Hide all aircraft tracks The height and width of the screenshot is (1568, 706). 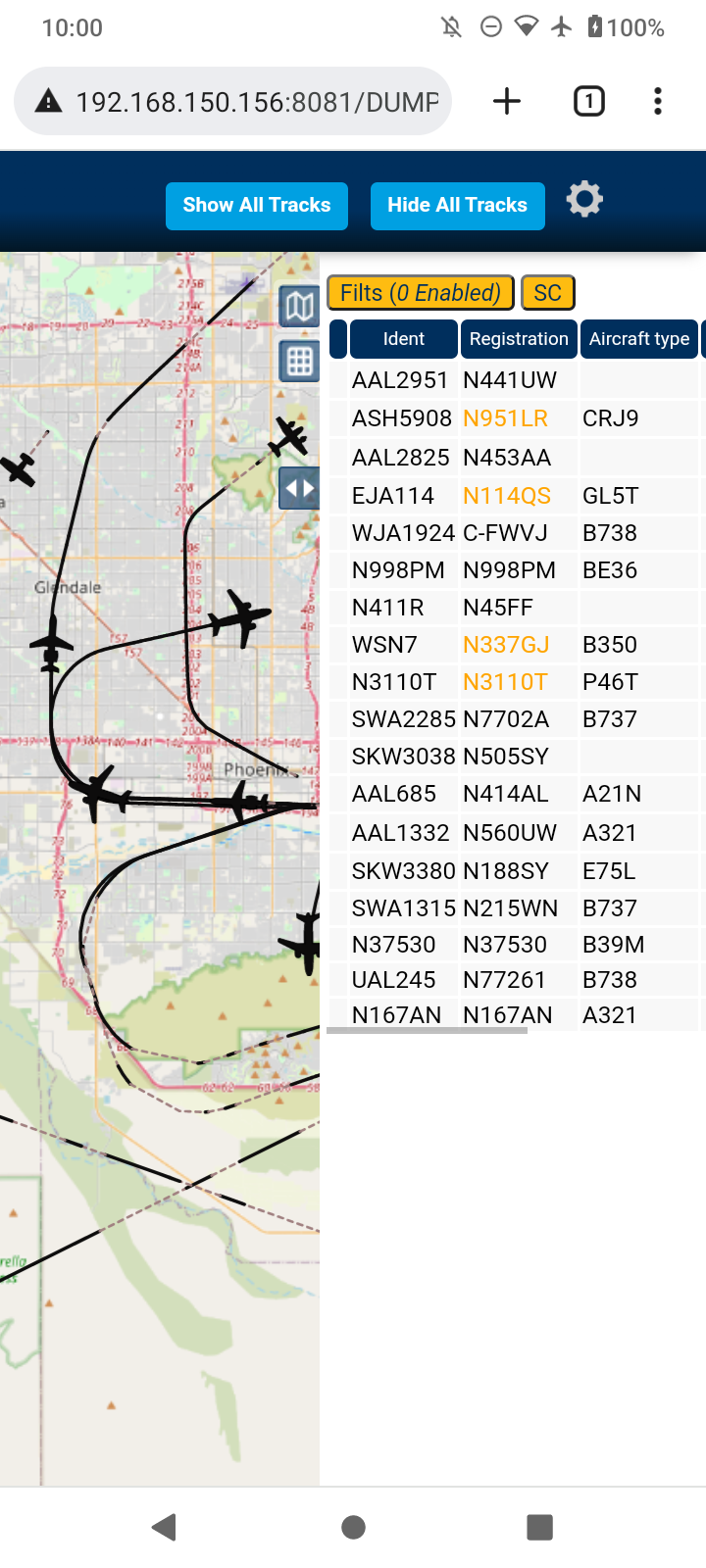click(457, 206)
